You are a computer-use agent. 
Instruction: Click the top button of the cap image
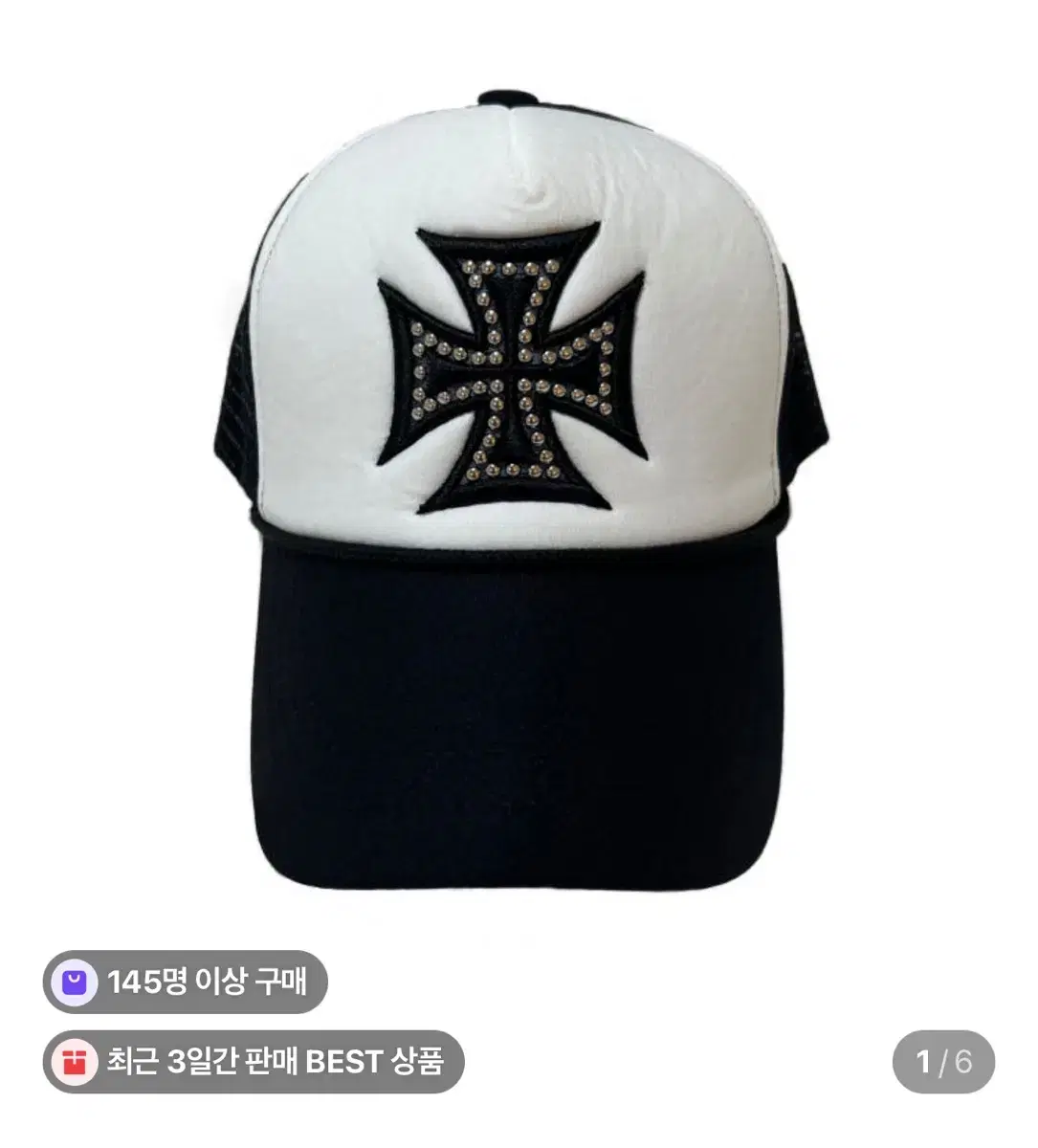(507, 96)
